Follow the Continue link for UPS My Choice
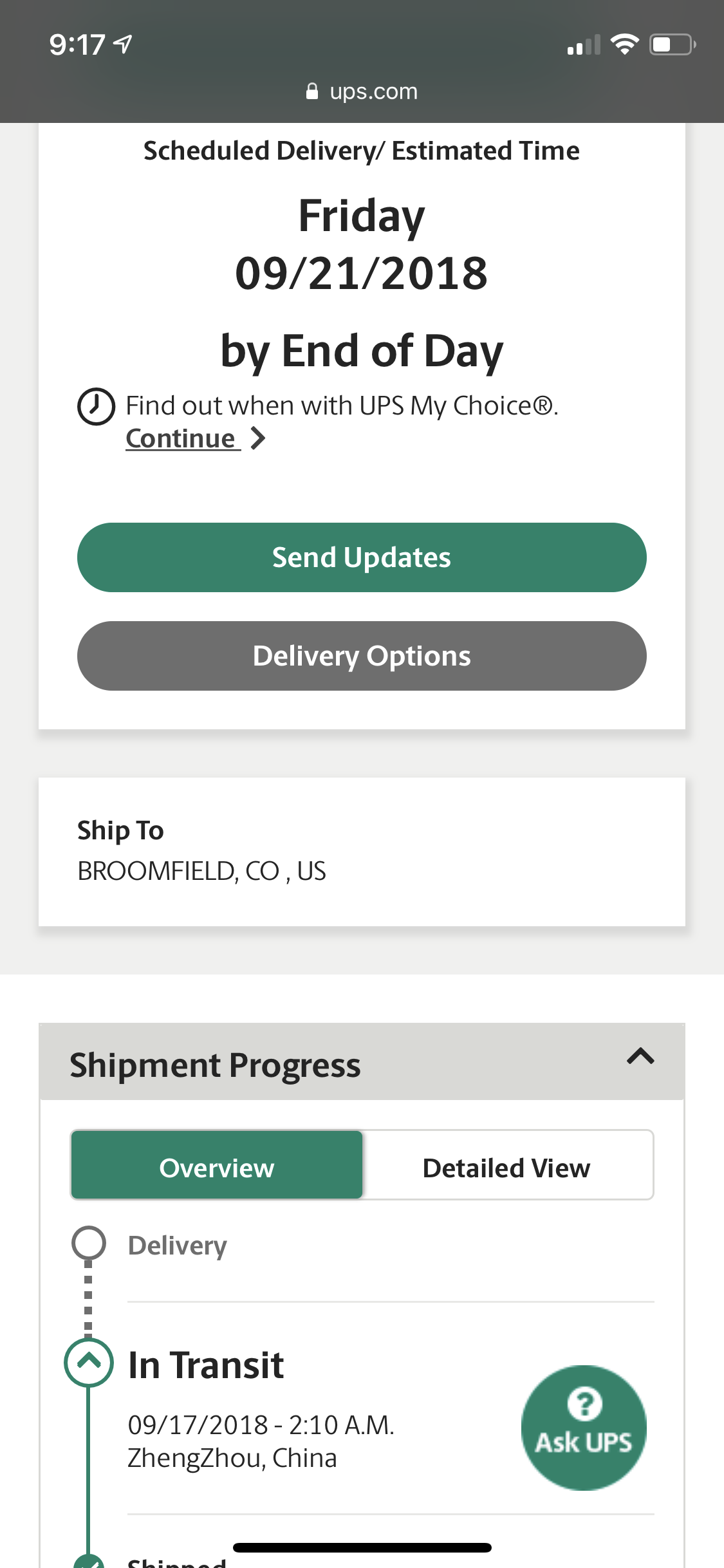Image resolution: width=724 pixels, height=1568 pixels. click(x=195, y=438)
